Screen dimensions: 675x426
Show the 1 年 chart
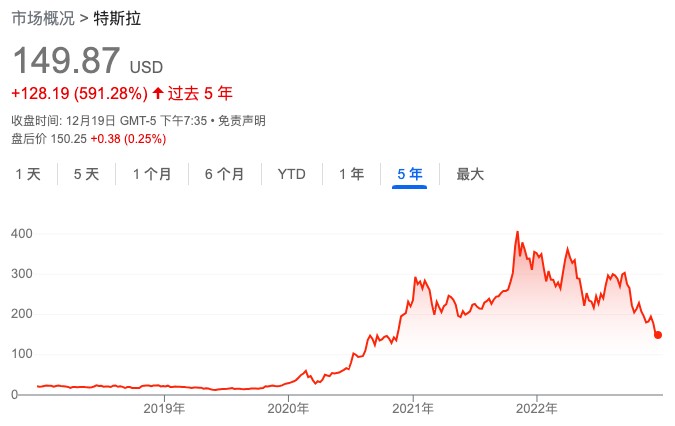coord(351,174)
